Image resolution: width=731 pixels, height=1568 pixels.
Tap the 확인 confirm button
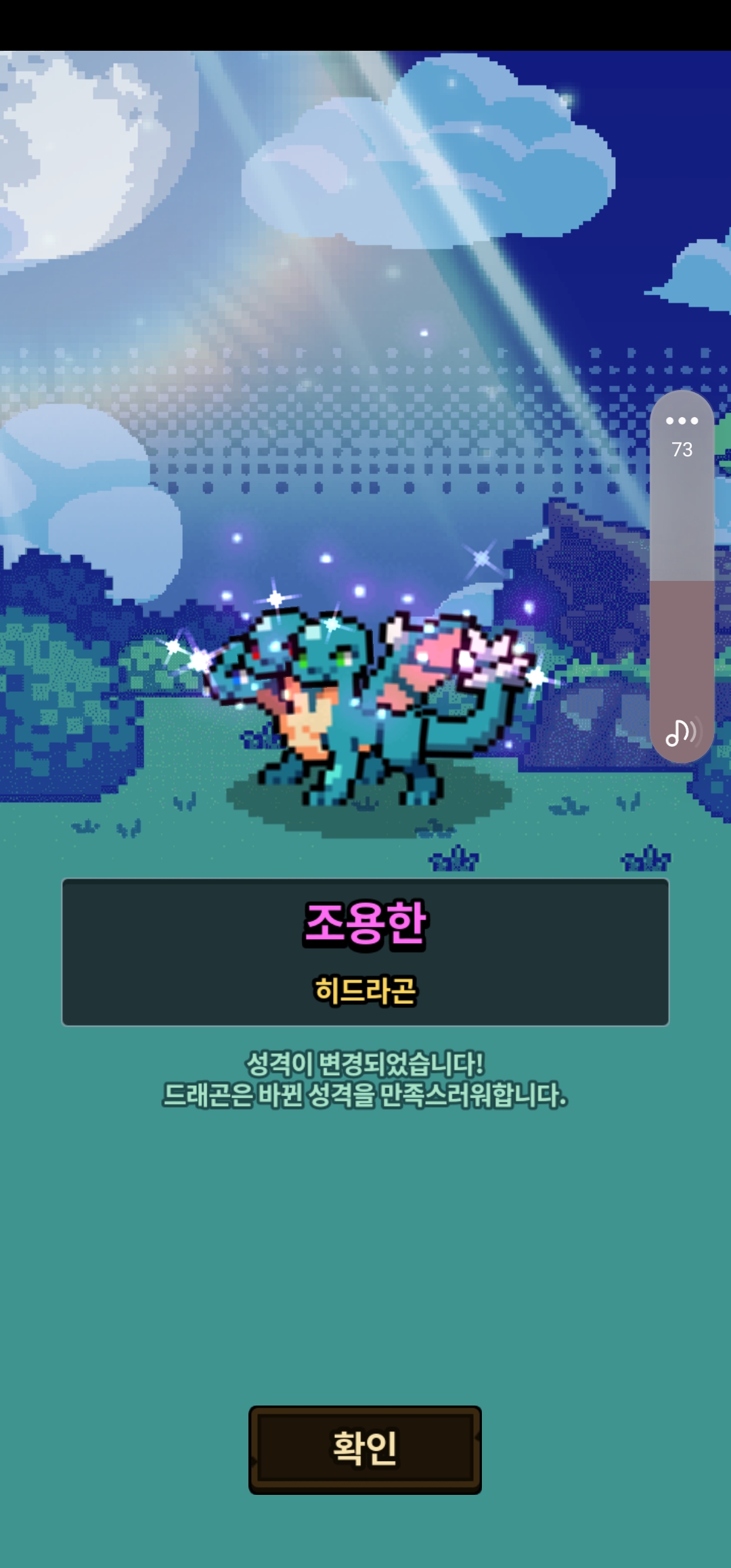point(365,1449)
